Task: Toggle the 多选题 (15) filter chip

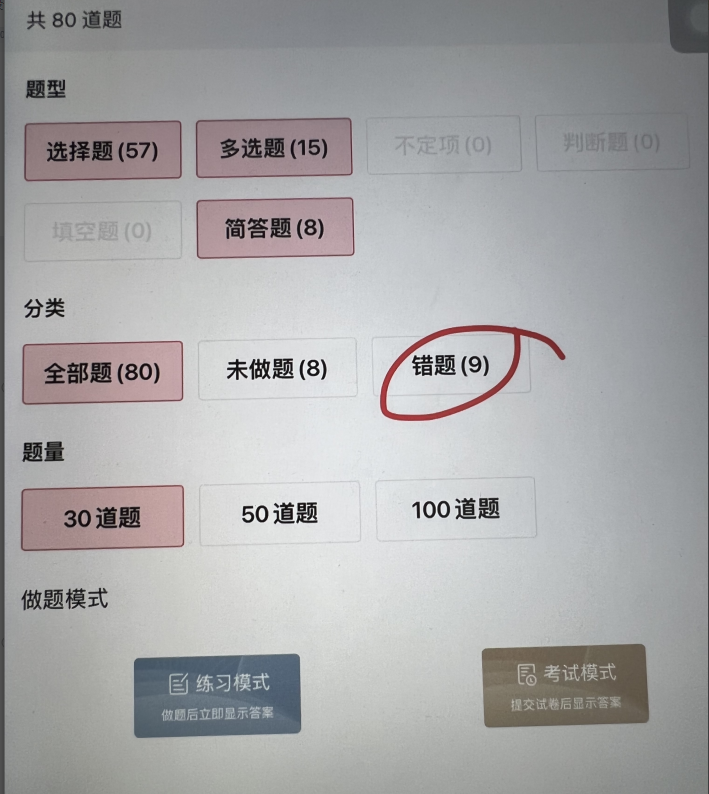Action: click(x=274, y=148)
